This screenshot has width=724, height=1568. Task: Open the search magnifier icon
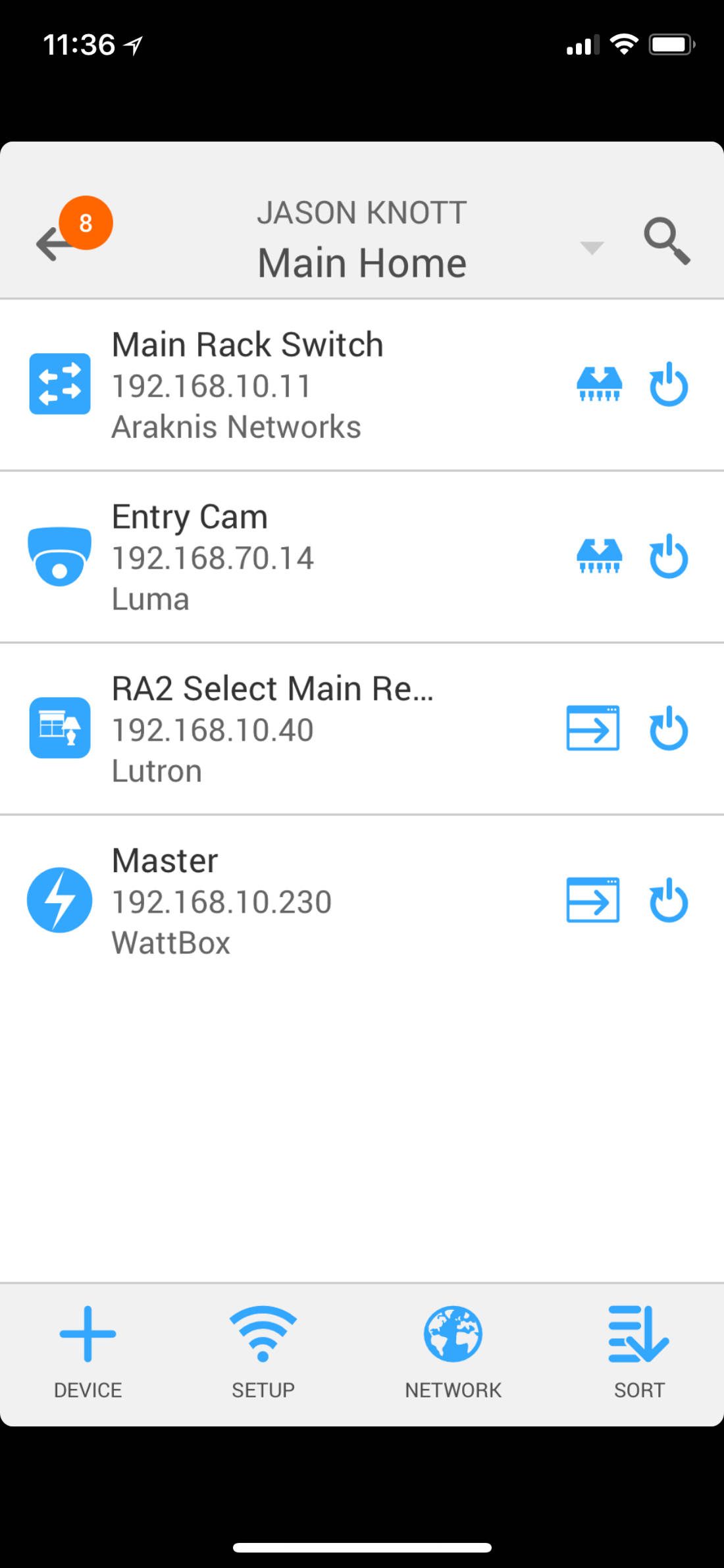(667, 241)
